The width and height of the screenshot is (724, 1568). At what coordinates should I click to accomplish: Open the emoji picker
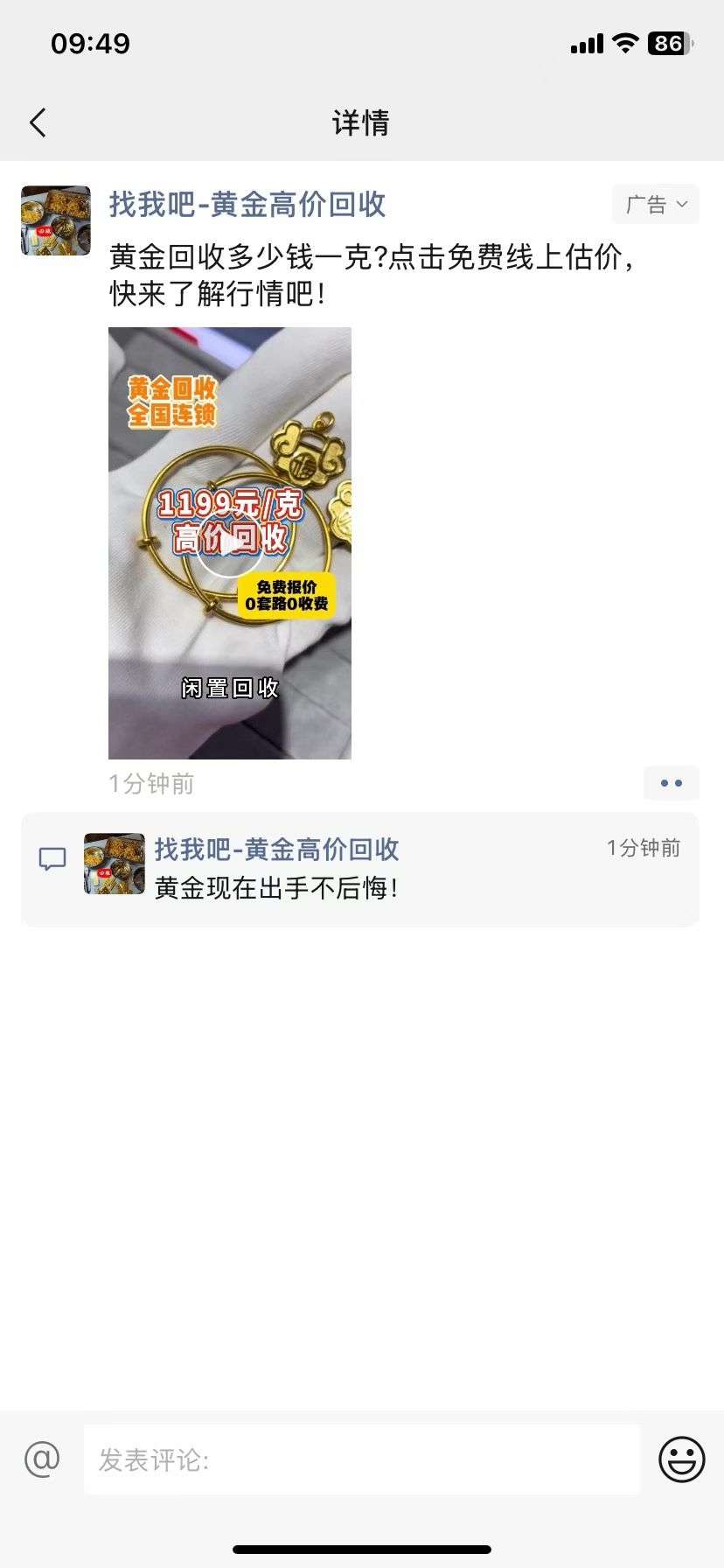(681, 1459)
